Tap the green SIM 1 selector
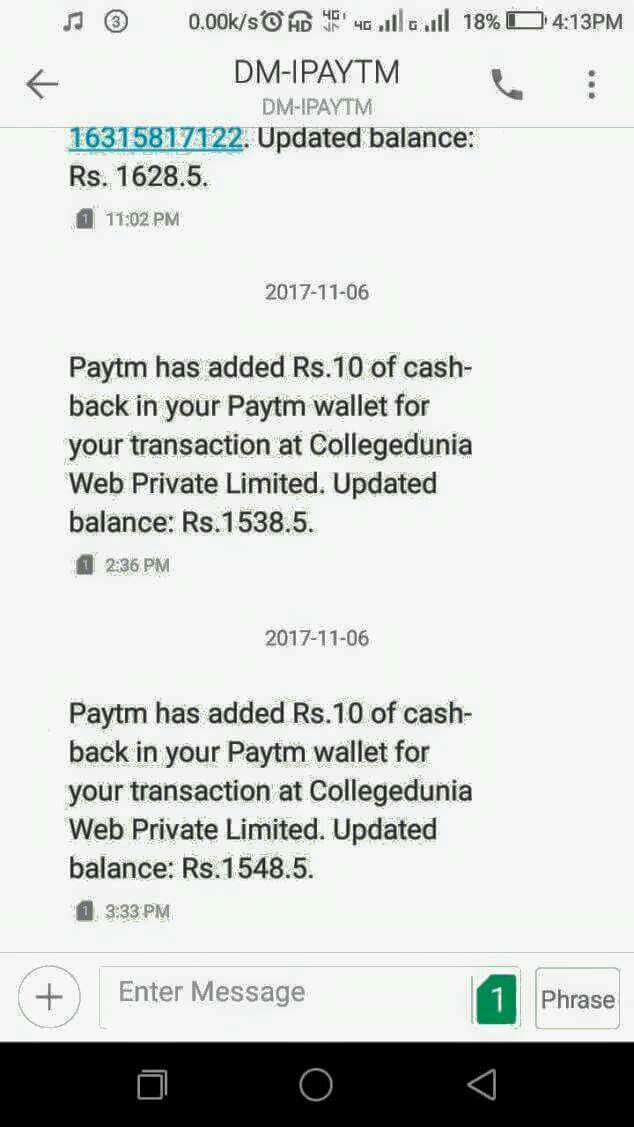 pyautogui.click(x=496, y=998)
